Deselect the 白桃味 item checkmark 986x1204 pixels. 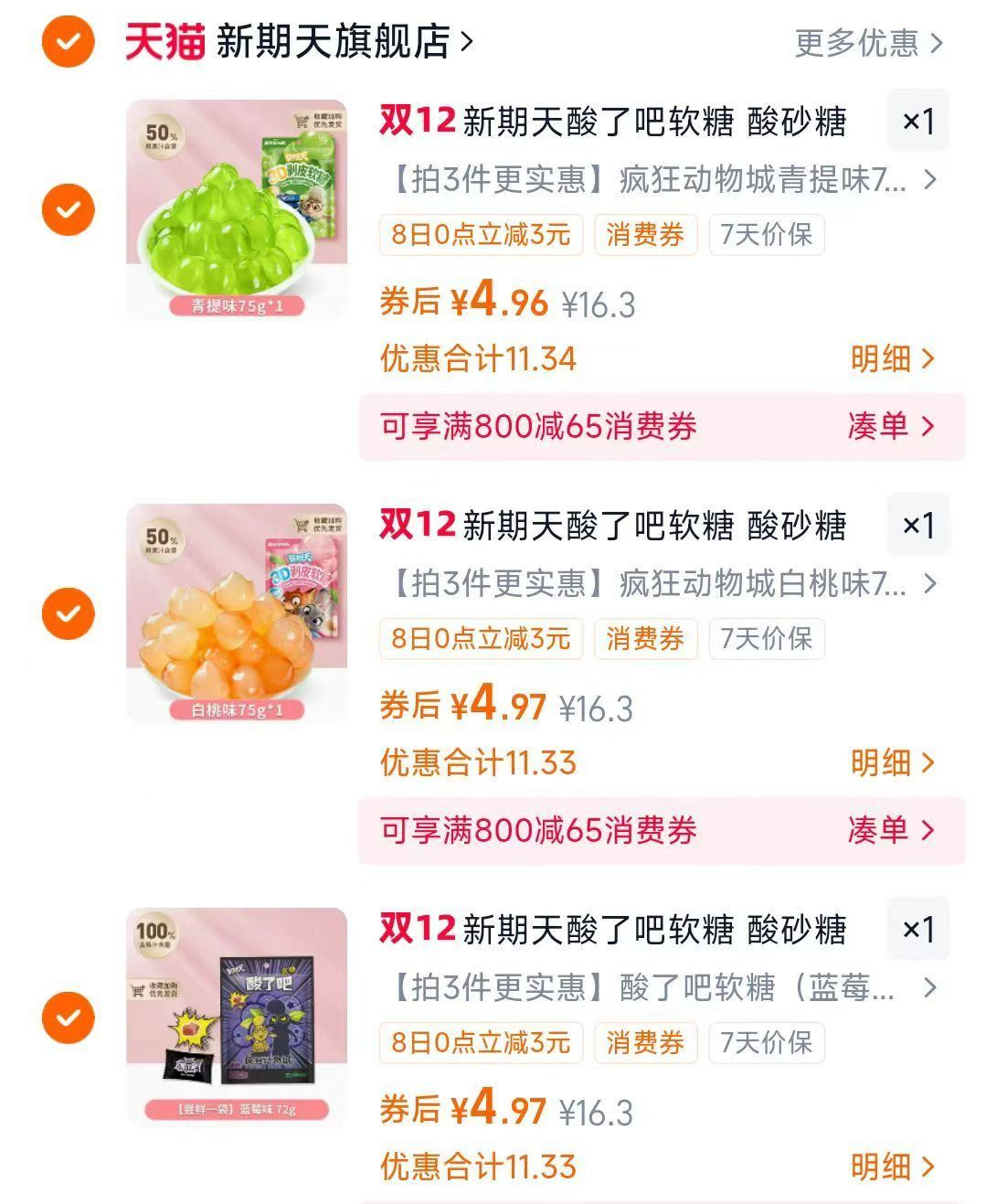(x=69, y=613)
